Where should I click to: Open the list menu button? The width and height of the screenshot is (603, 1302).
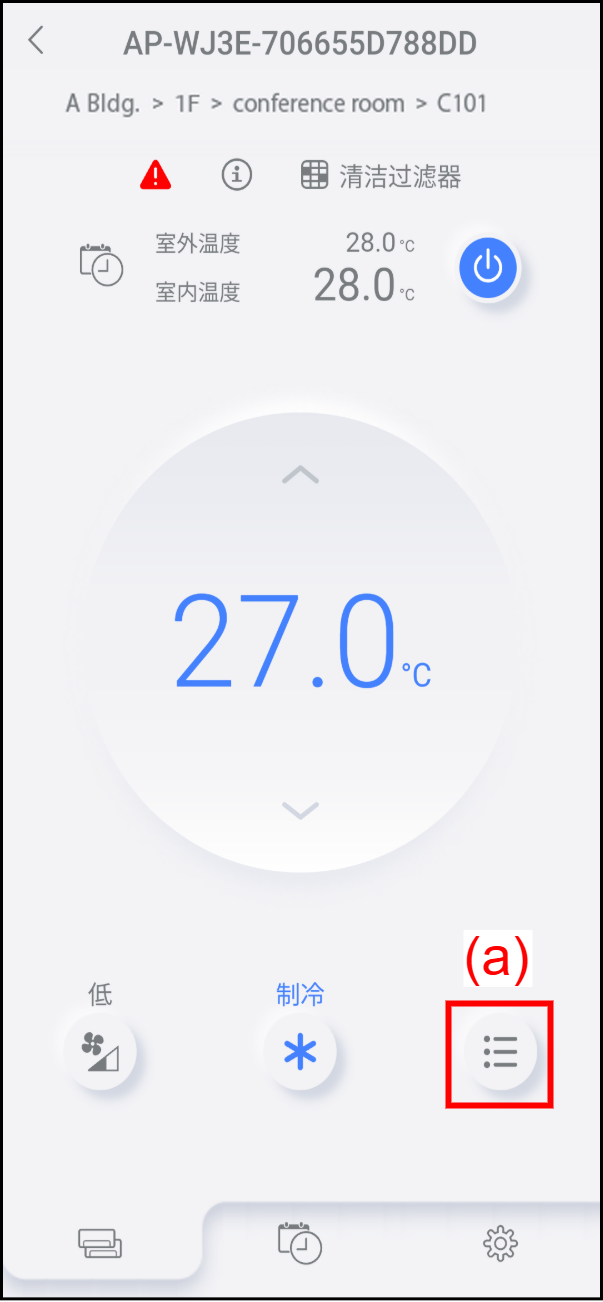499,1052
